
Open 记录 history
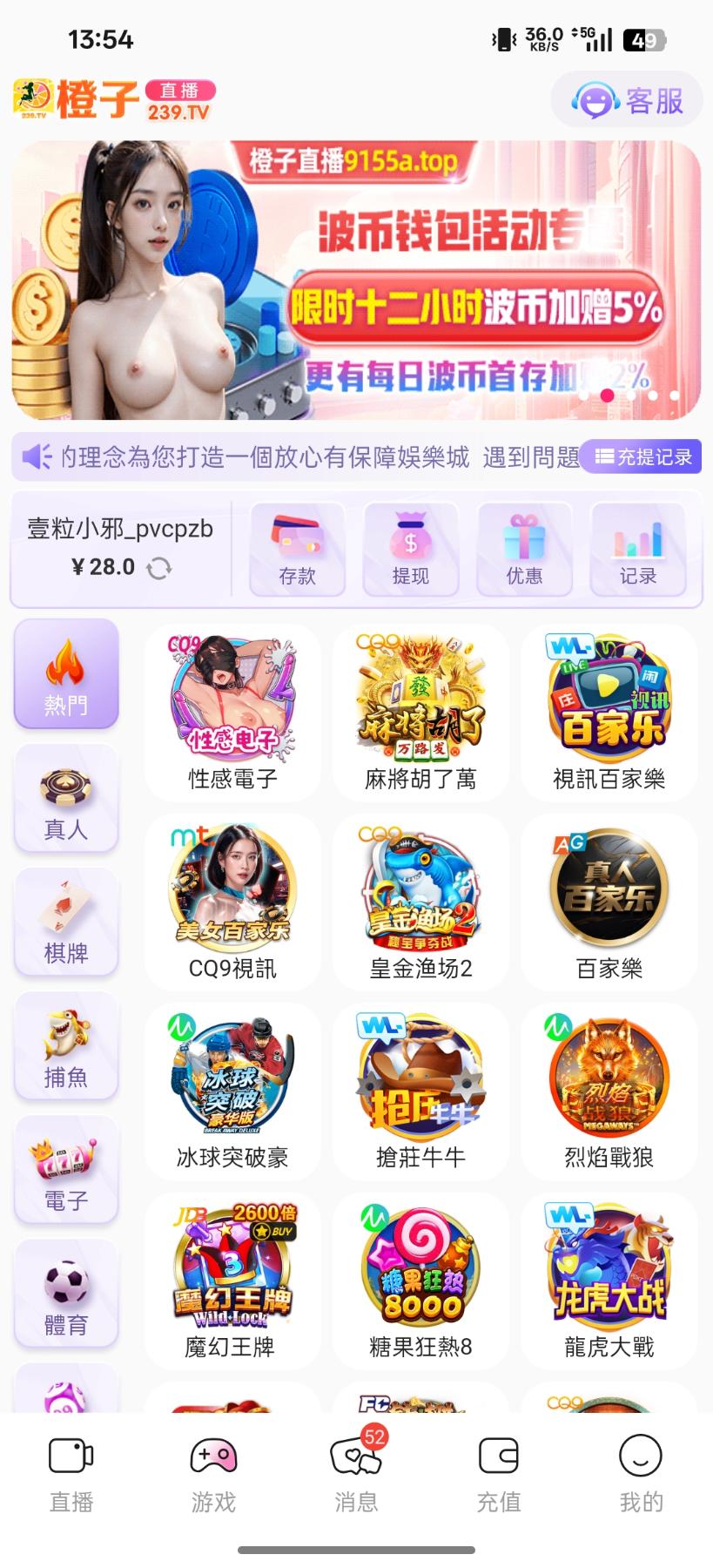(x=638, y=549)
